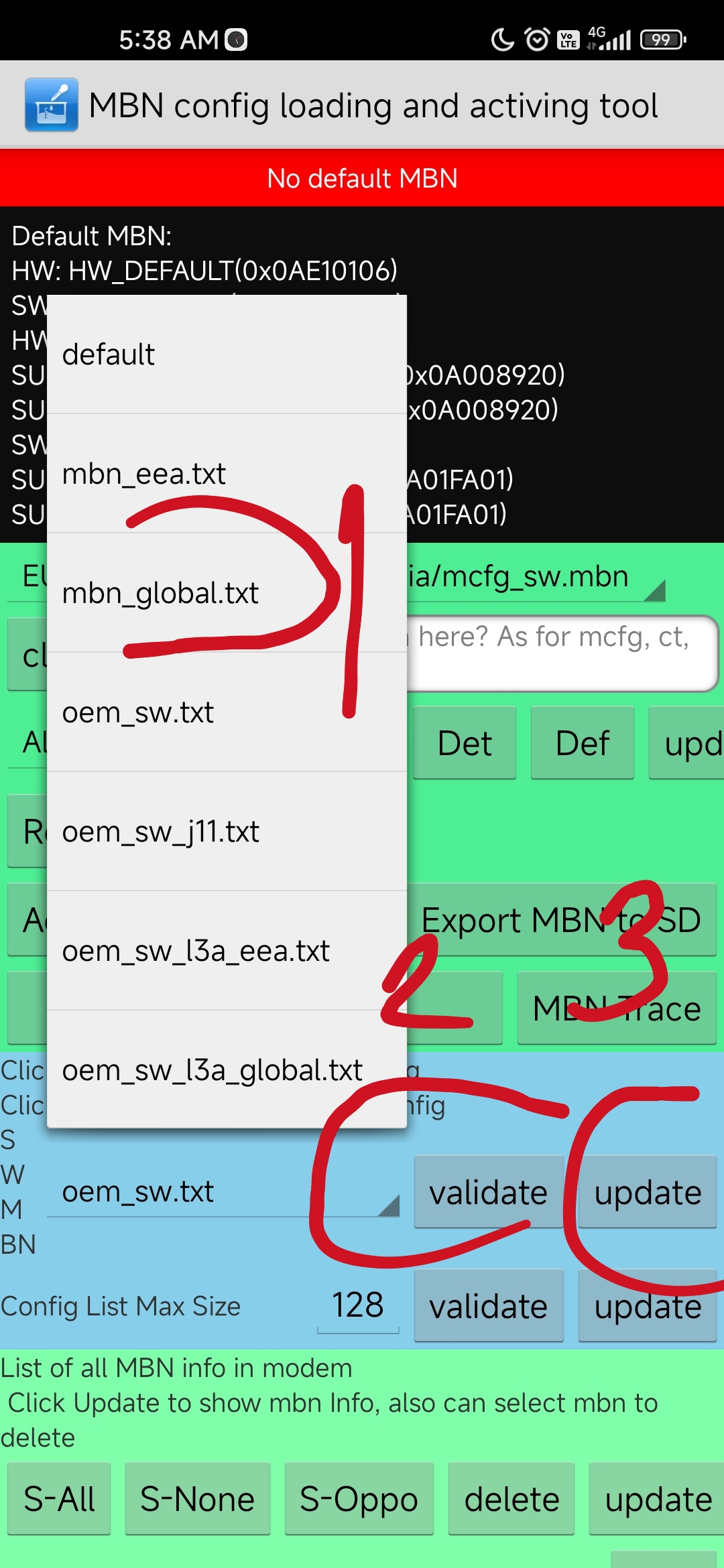Edit the Config List Max Size field
Viewport: 724px width, 1568px height.
point(358,1305)
